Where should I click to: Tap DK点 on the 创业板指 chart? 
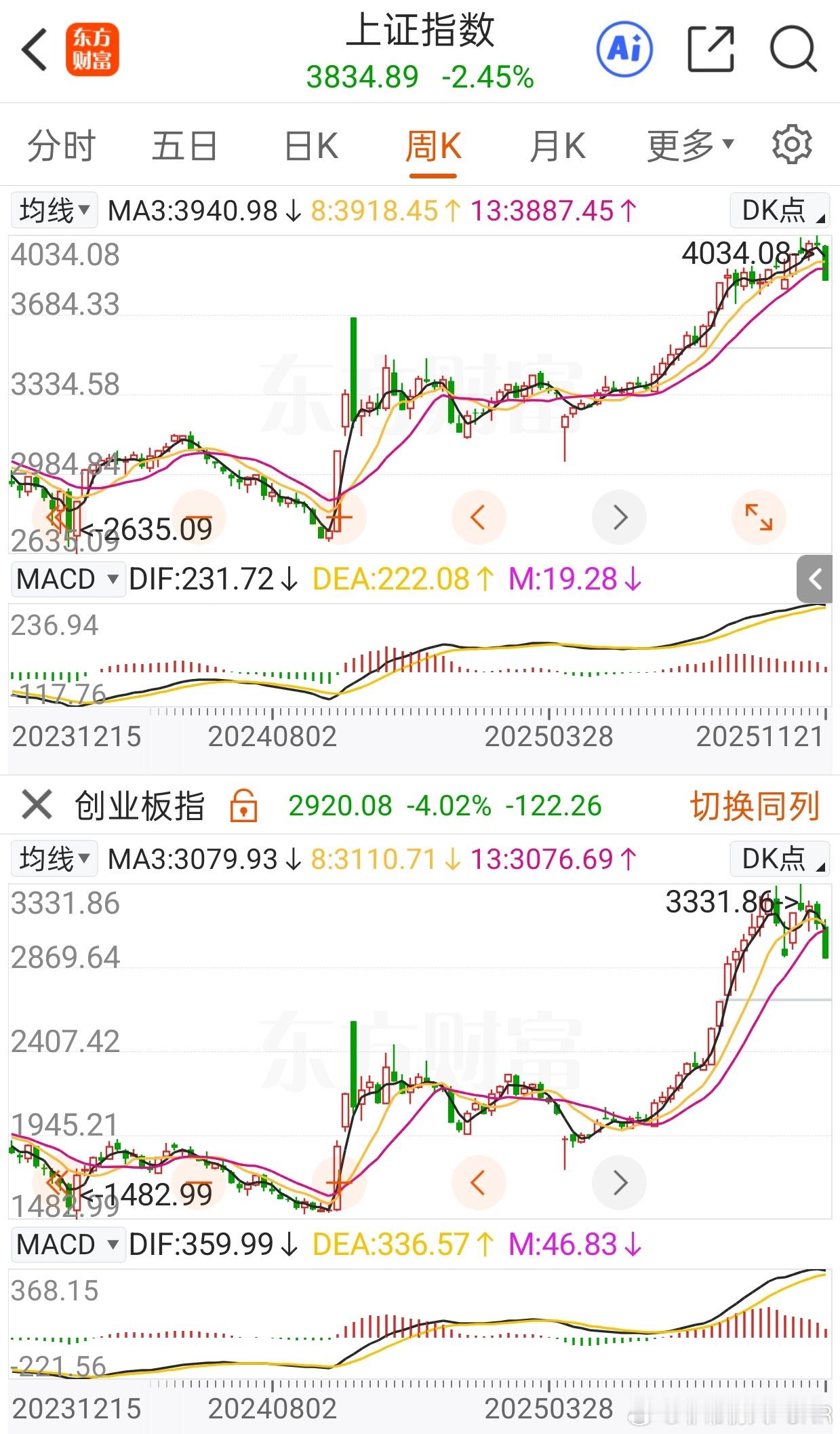(x=780, y=859)
